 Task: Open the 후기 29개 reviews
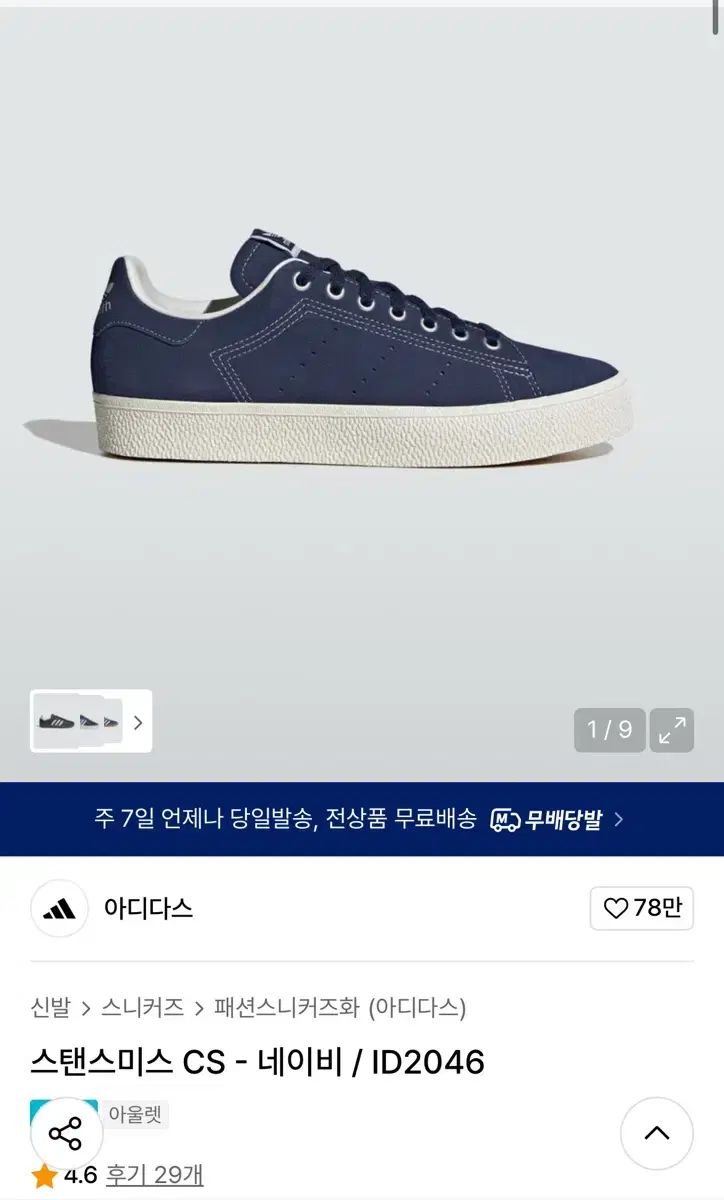pos(155,1175)
